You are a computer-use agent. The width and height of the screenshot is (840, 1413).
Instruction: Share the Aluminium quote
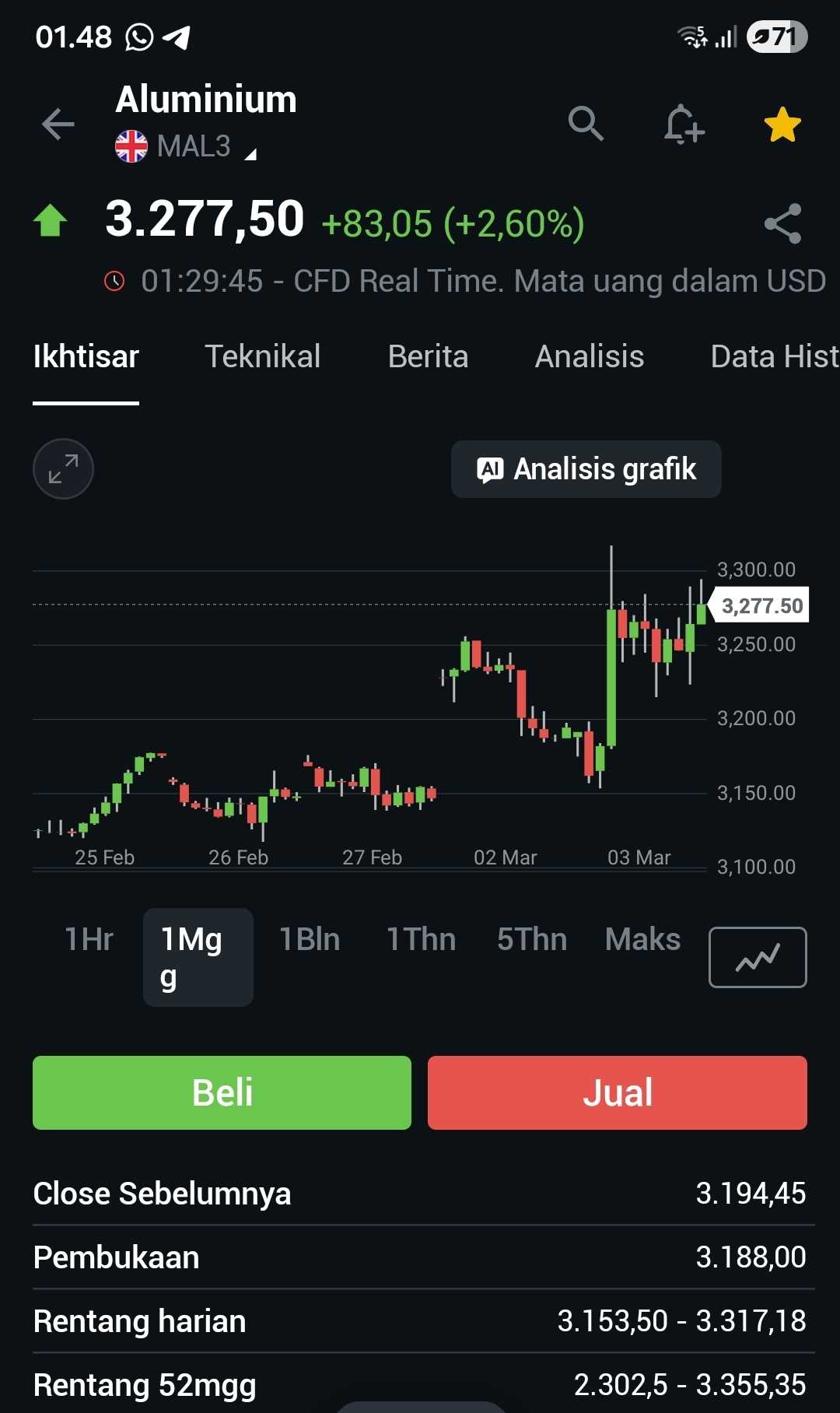click(x=782, y=224)
